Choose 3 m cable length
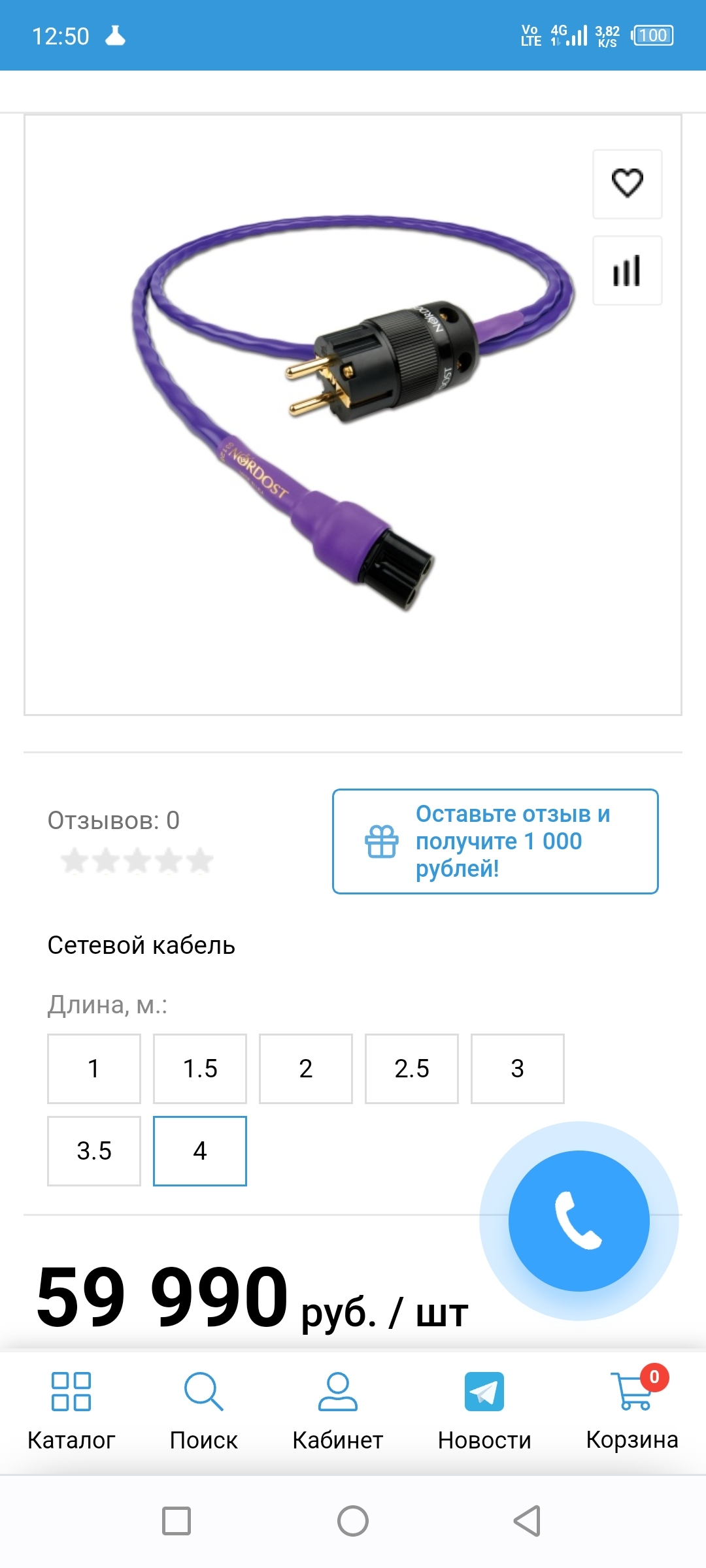Viewport: 706px width, 1568px height. (x=518, y=1069)
